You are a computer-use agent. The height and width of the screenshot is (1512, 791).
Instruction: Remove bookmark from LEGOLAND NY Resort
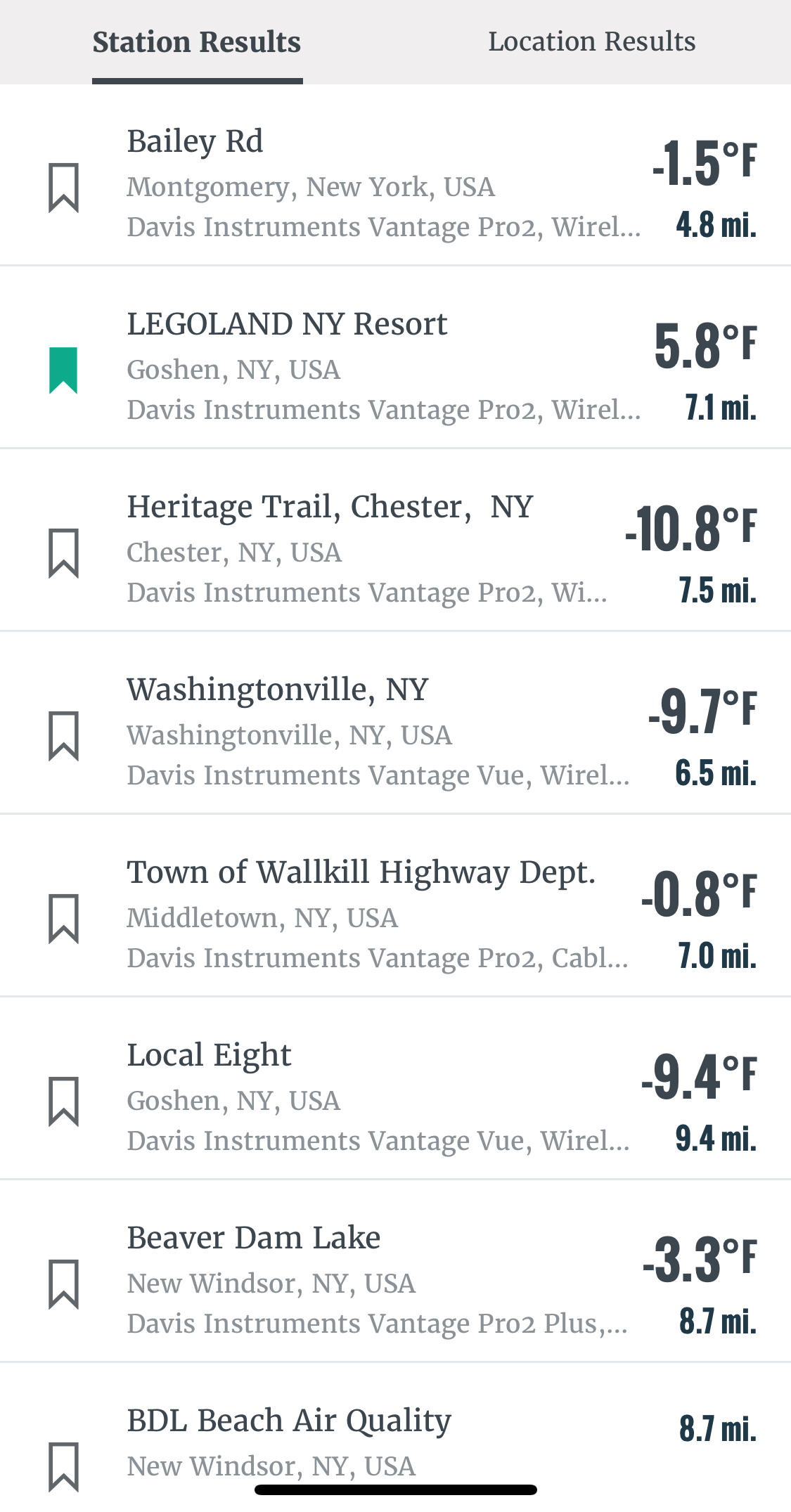point(63,370)
